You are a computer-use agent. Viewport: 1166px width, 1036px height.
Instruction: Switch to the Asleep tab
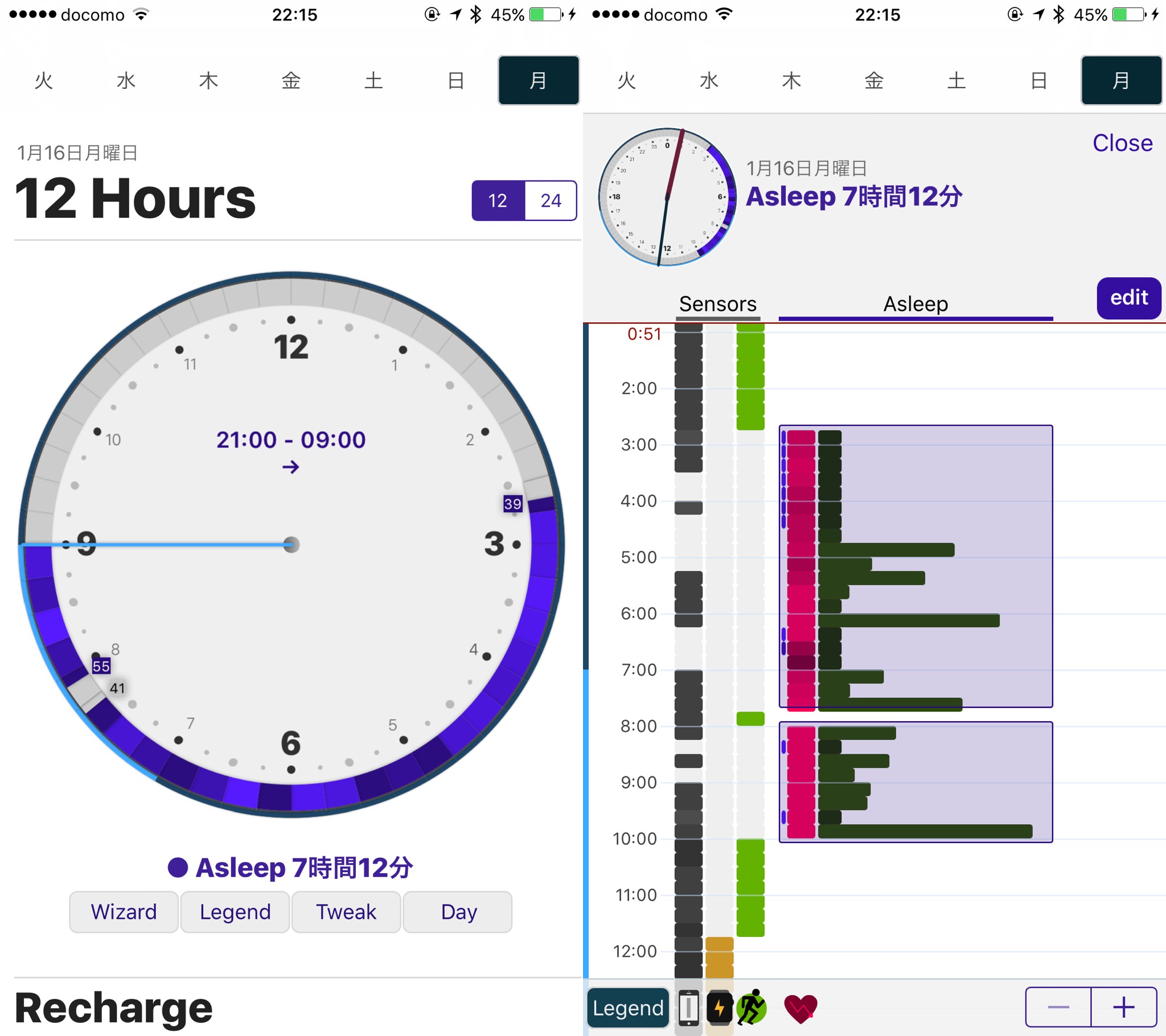[915, 304]
